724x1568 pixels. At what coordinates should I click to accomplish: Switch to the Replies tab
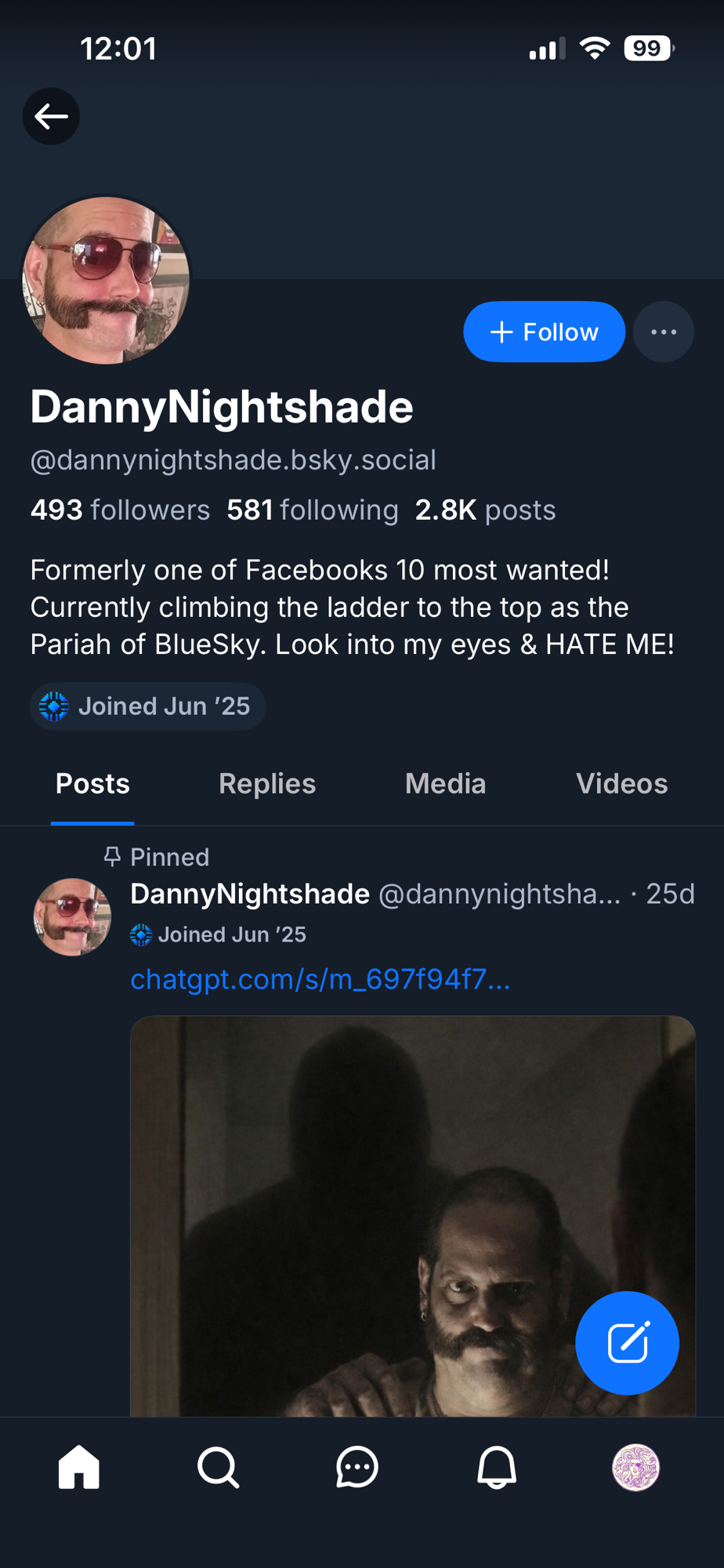point(267,784)
